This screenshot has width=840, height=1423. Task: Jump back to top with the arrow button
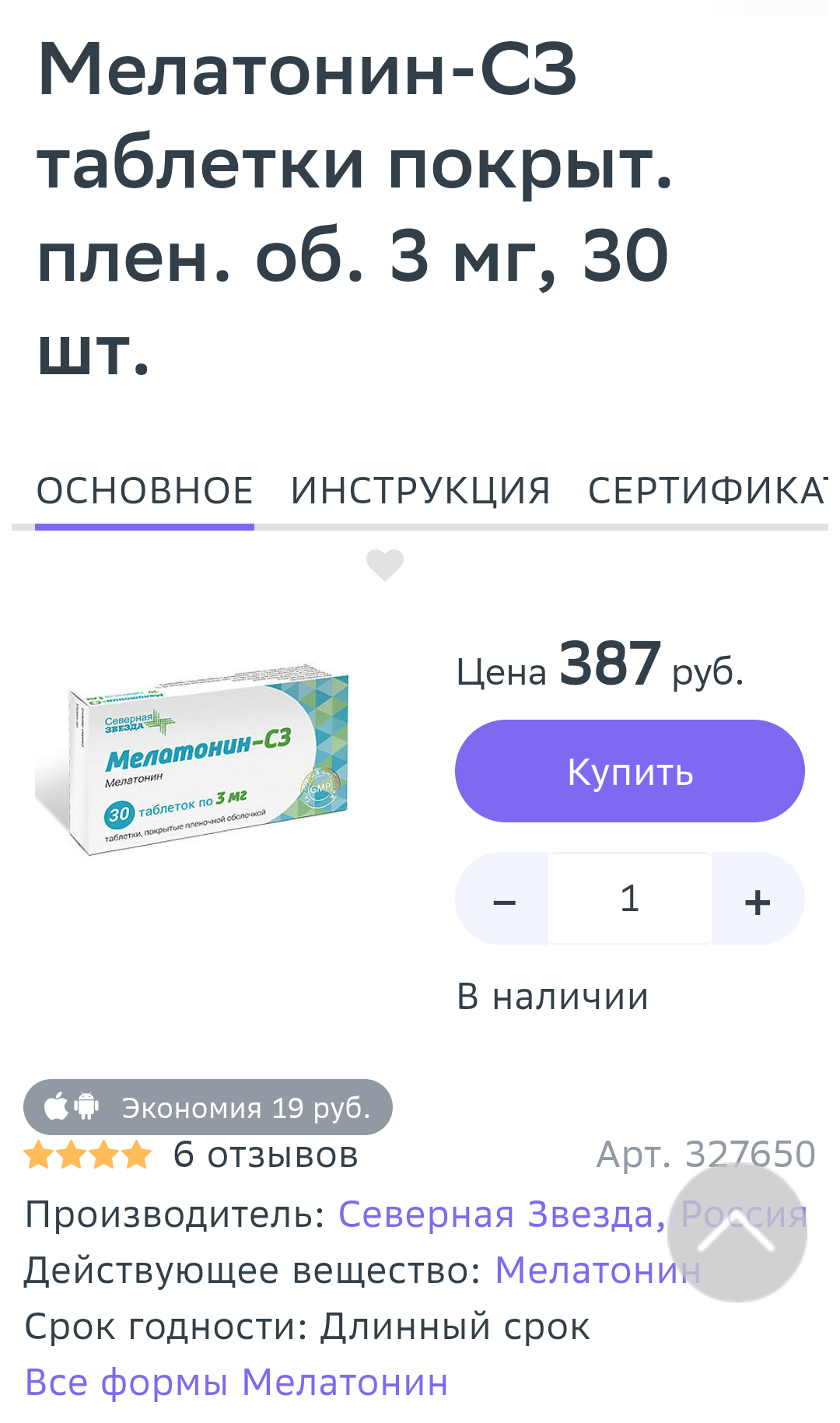pos(737,1232)
